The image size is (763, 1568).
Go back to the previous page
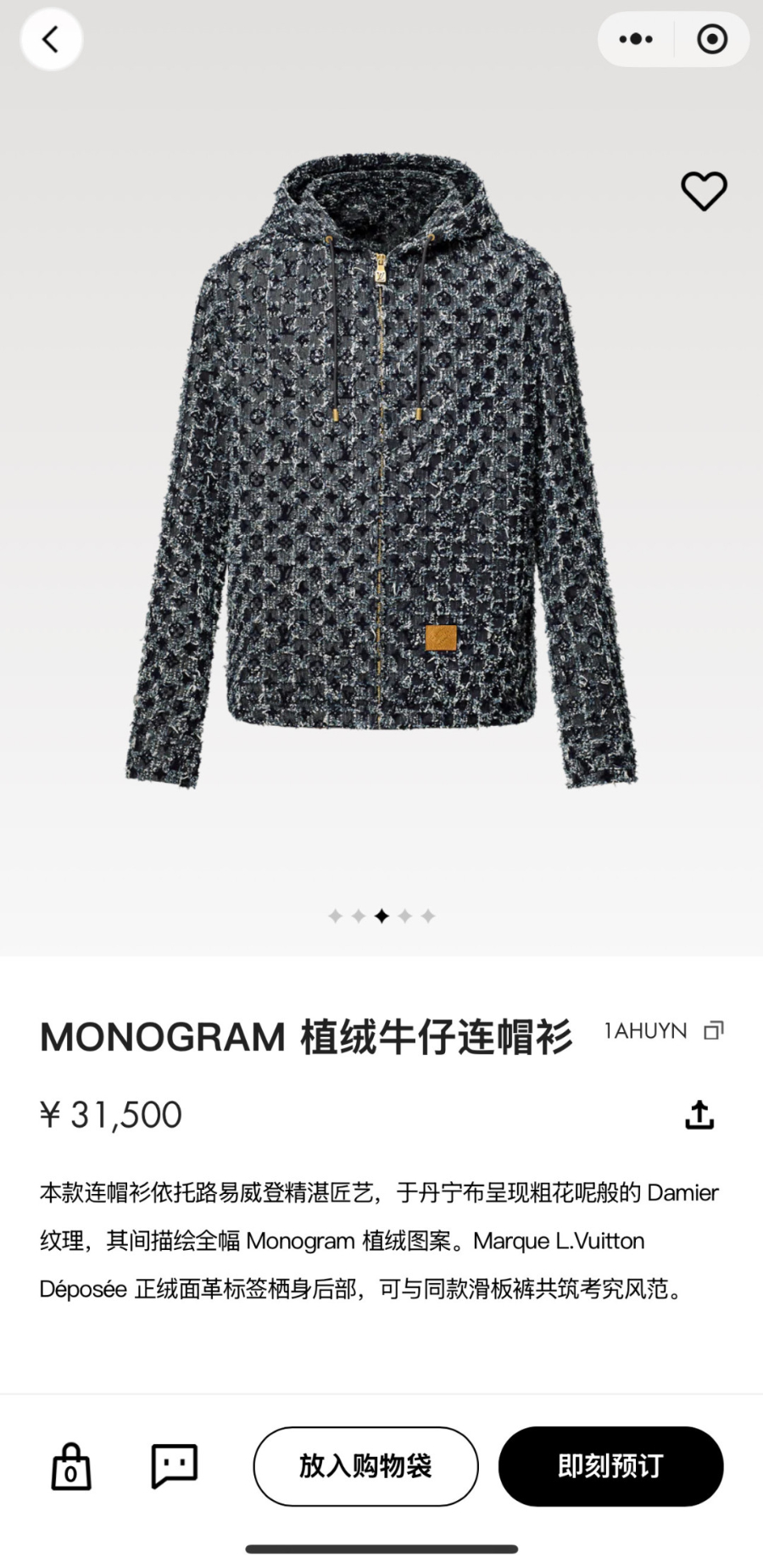[51, 39]
